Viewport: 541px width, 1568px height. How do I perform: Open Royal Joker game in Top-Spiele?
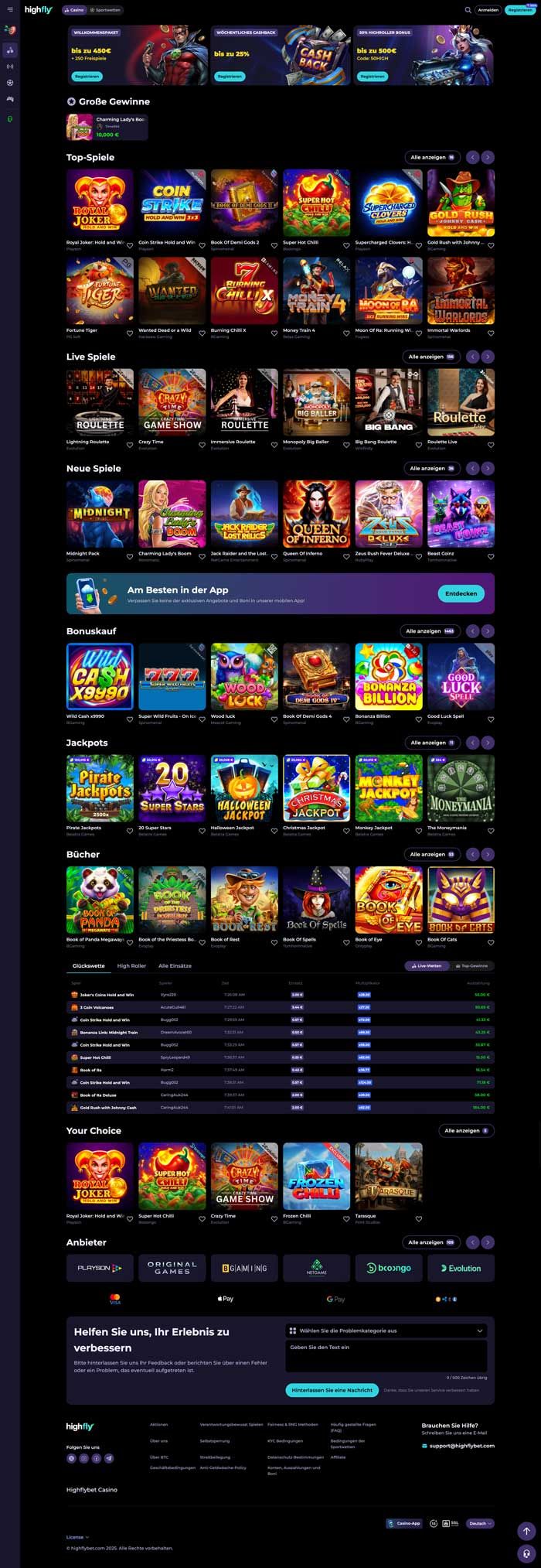click(x=100, y=203)
